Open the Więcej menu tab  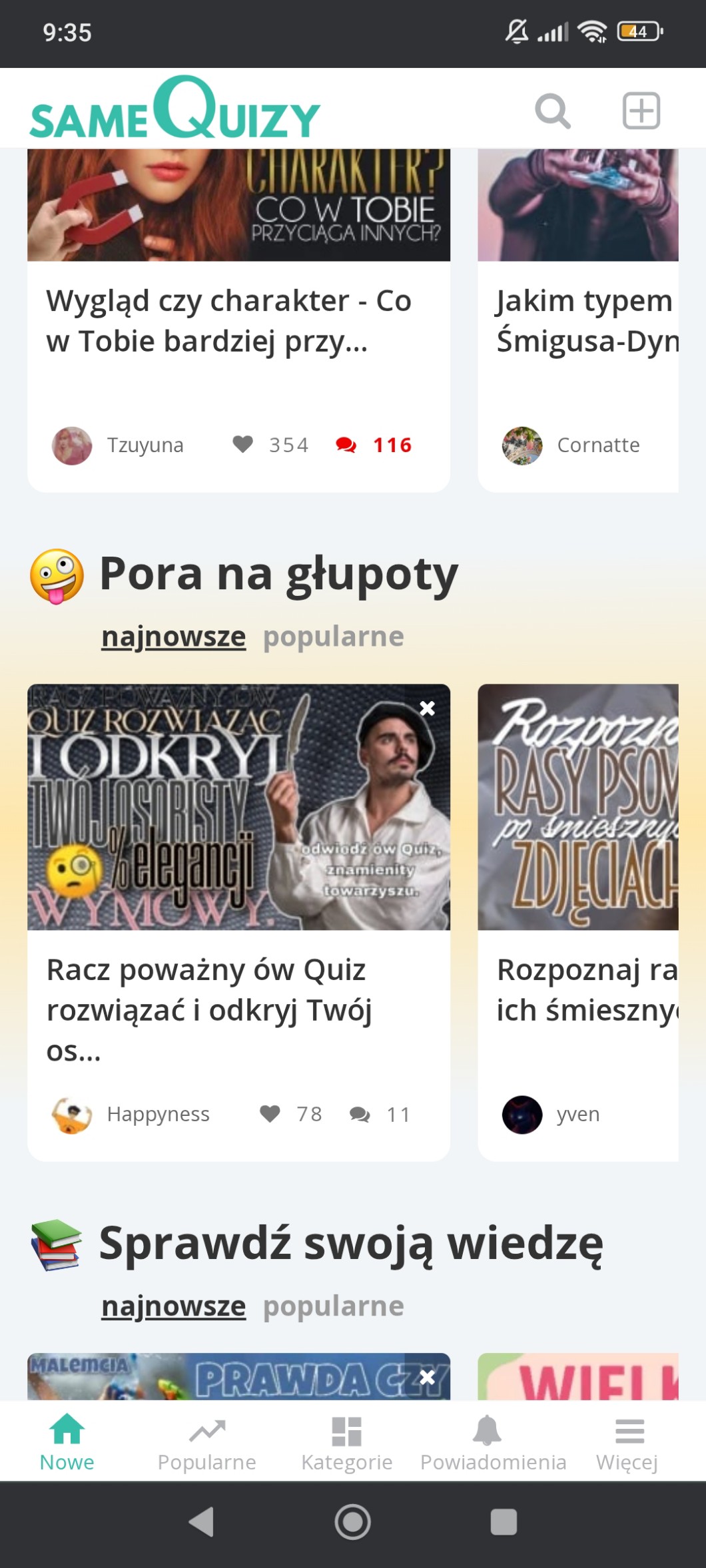[x=627, y=1441]
